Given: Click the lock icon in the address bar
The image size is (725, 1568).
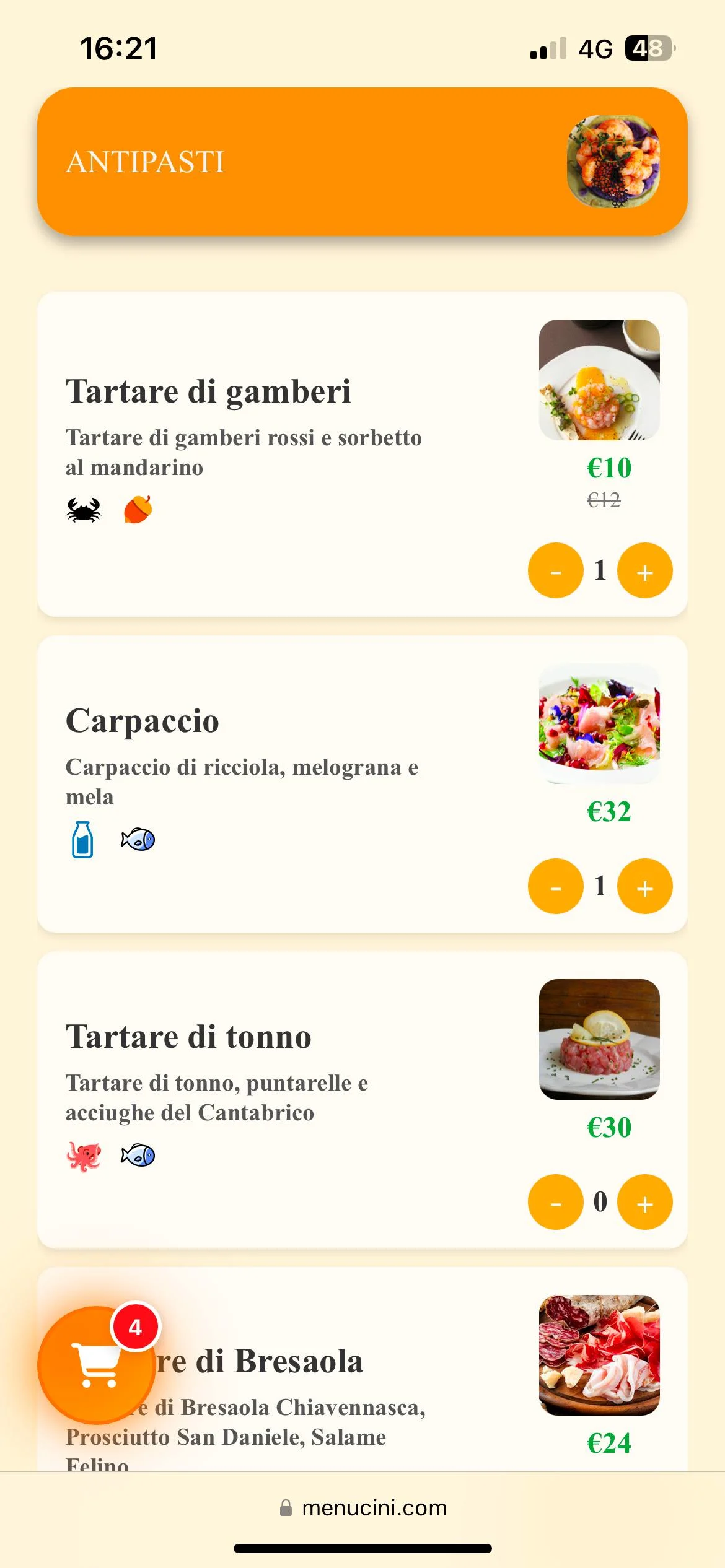Looking at the screenshot, I should (288, 1507).
